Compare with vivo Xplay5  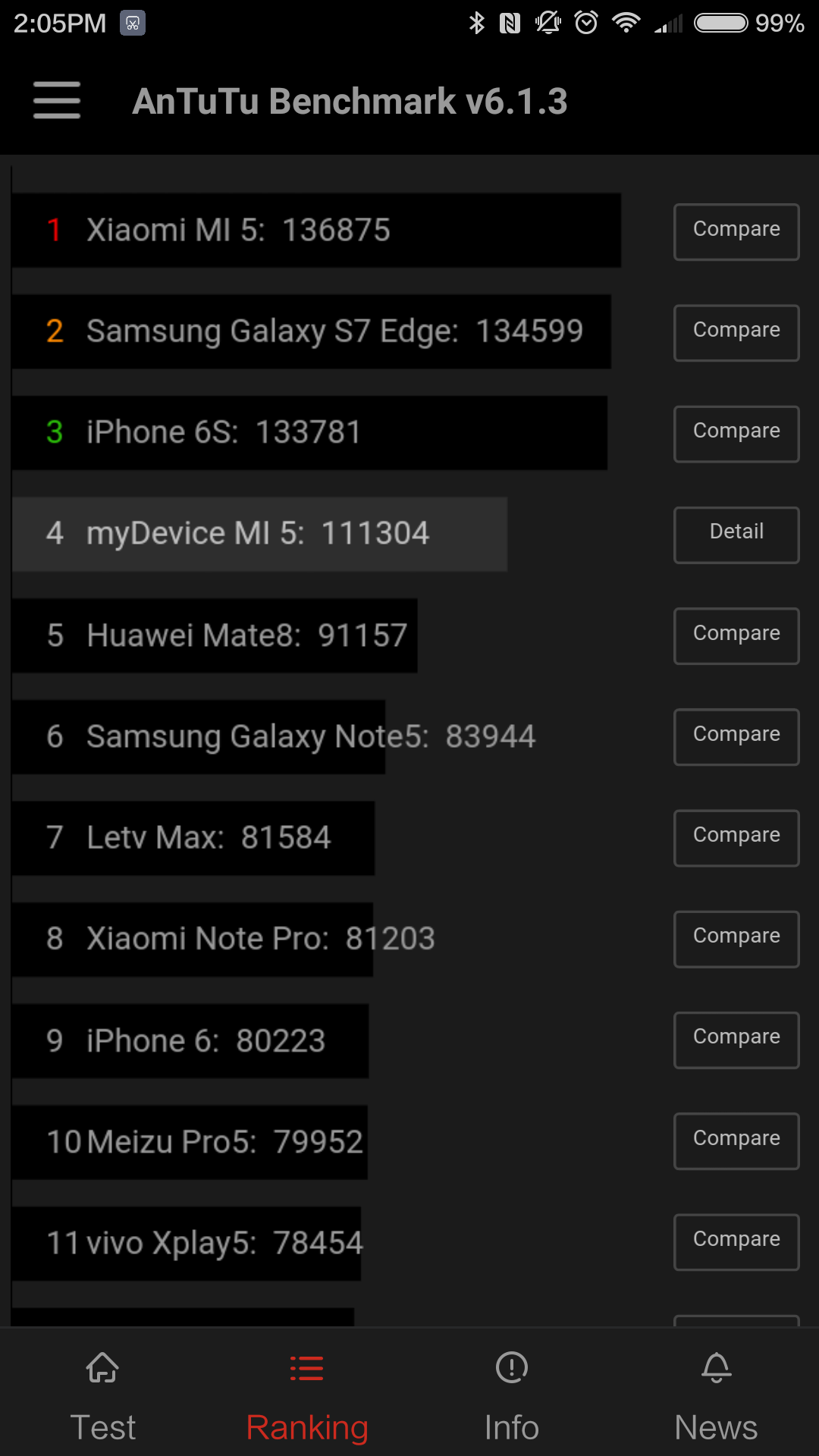click(x=736, y=1242)
